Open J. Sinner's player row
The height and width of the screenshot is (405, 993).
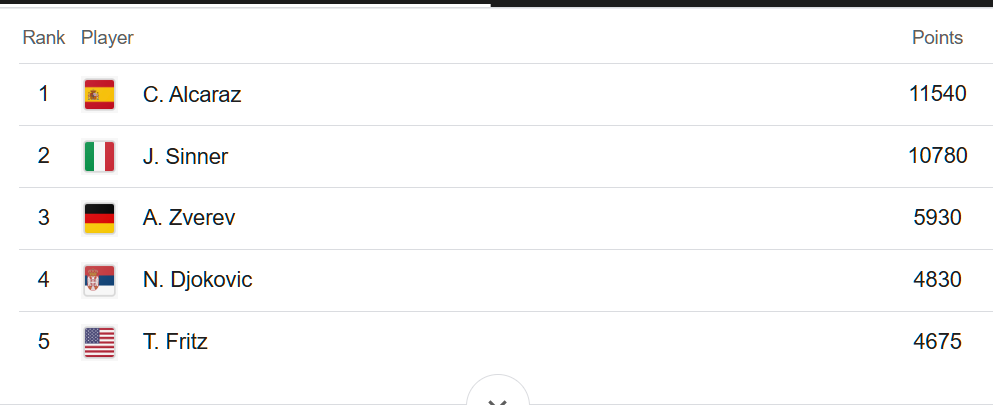tap(185, 157)
